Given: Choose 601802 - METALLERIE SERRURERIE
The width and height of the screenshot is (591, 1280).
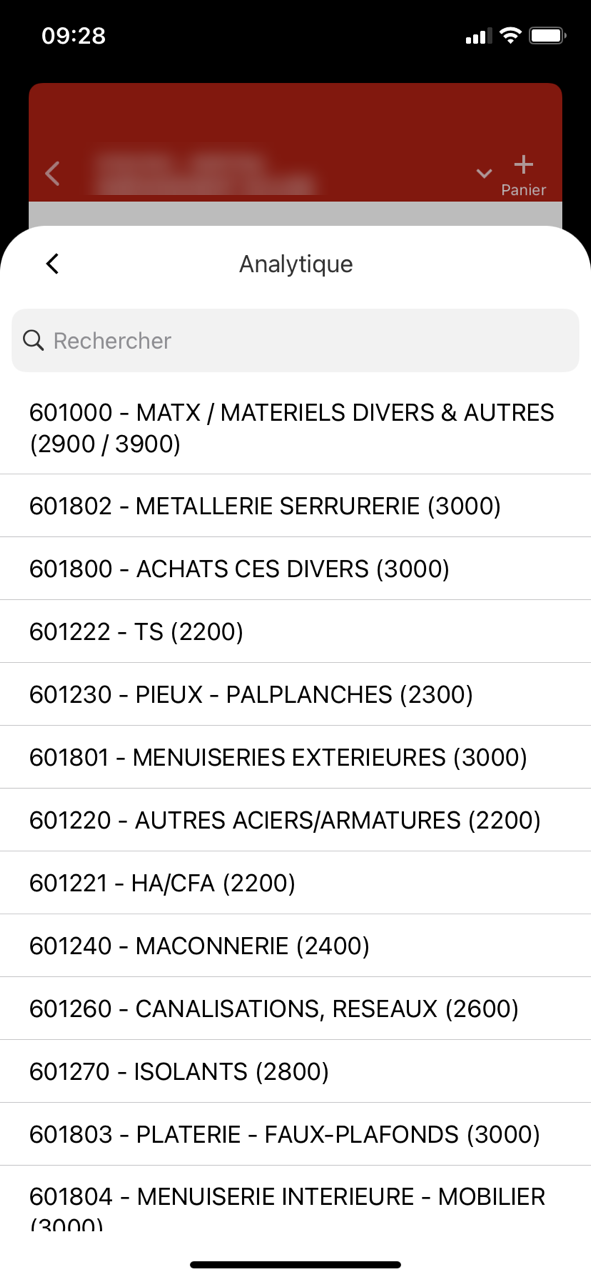Looking at the screenshot, I should pos(295,506).
